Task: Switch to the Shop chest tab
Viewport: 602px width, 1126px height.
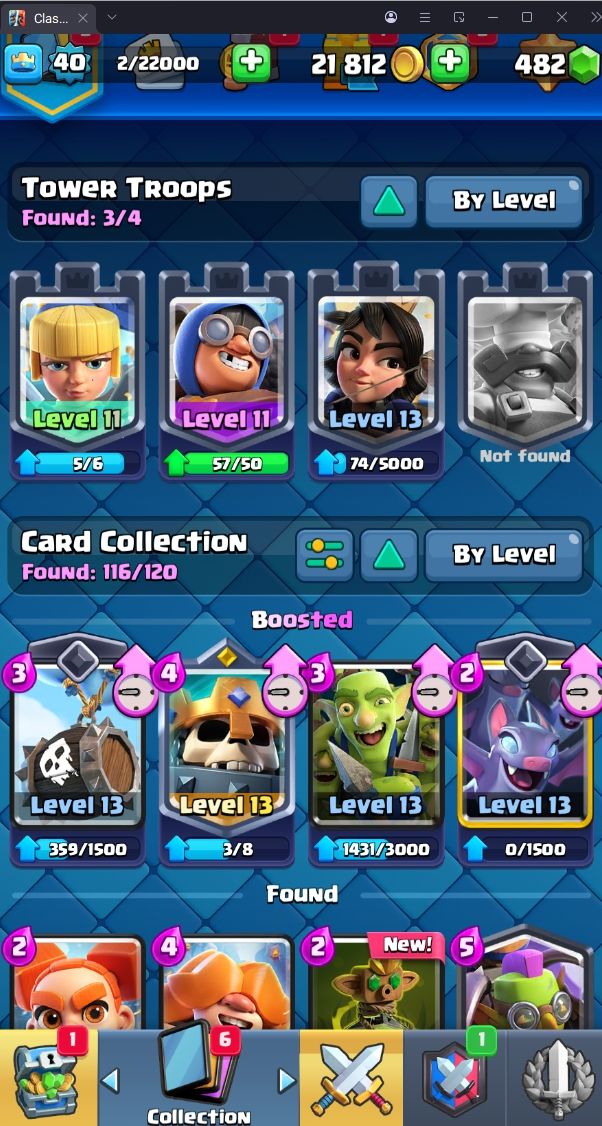Action: click(x=48, y=1076)
